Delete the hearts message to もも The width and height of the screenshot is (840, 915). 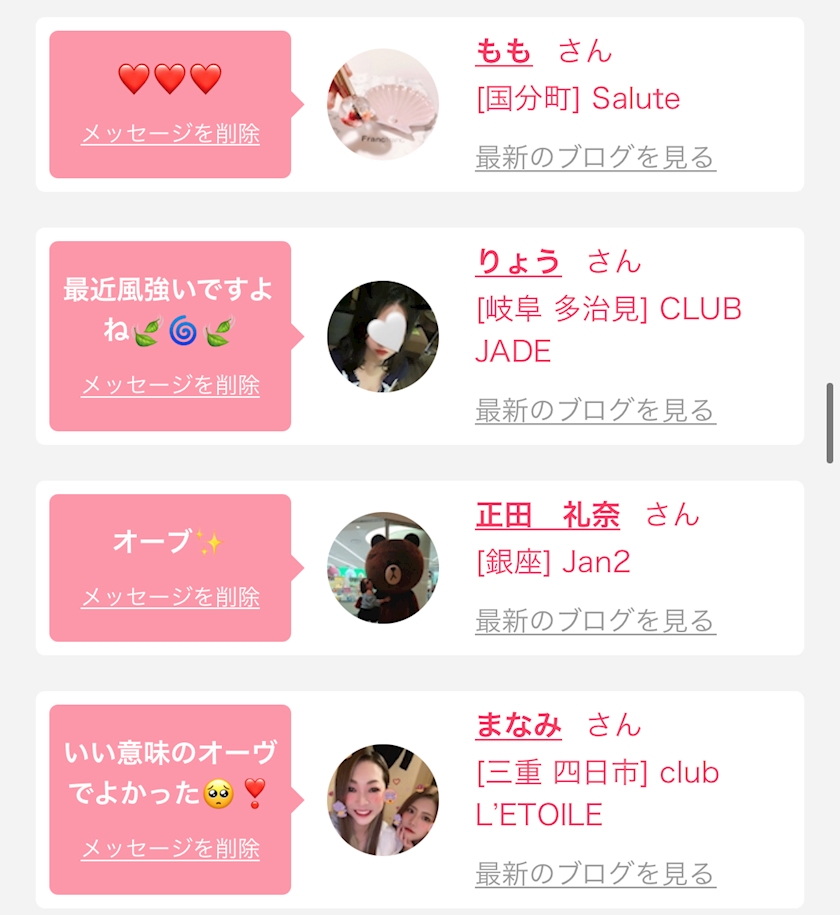pos(170,134)
